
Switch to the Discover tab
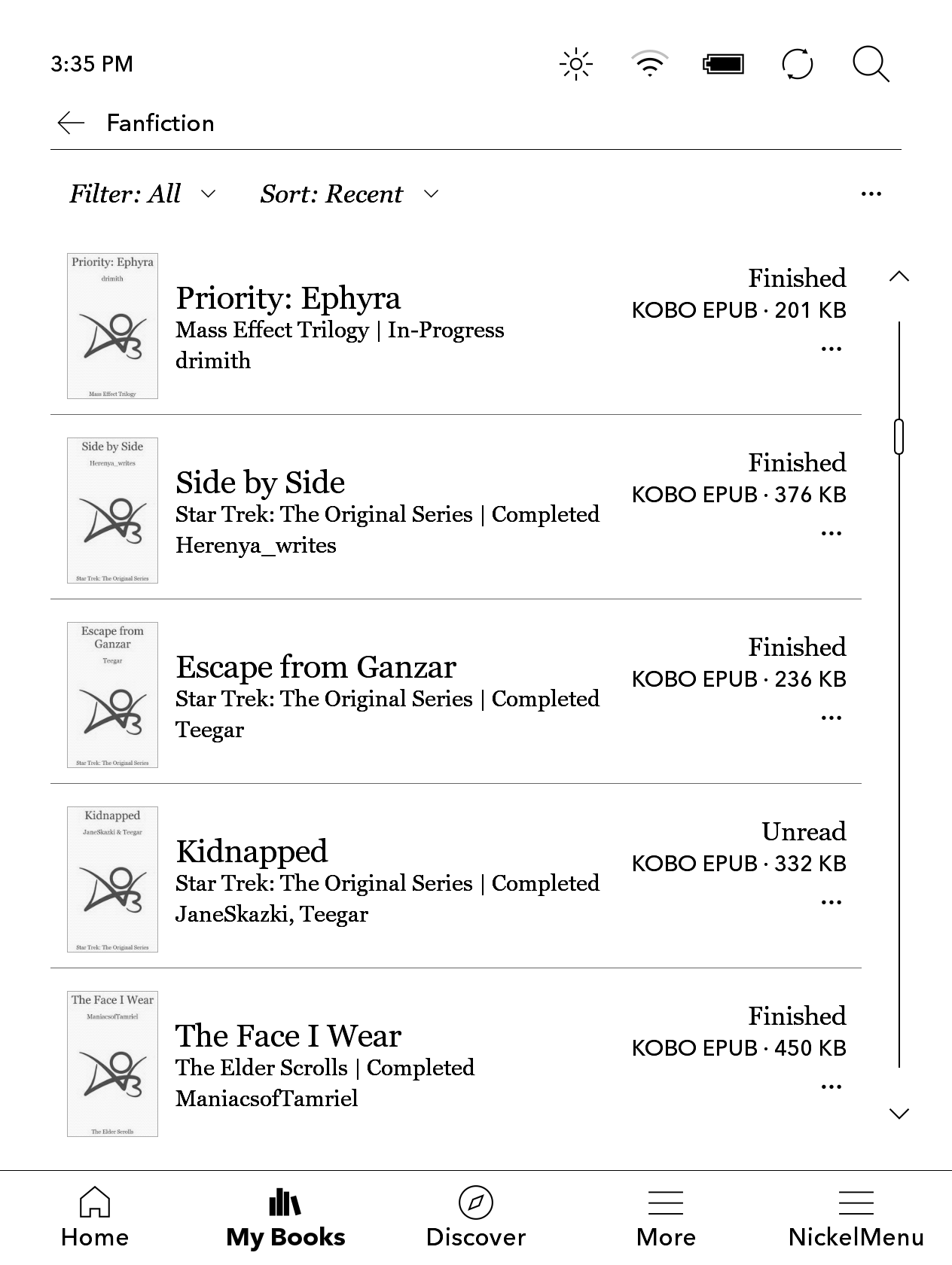[x=475, y=1218]
